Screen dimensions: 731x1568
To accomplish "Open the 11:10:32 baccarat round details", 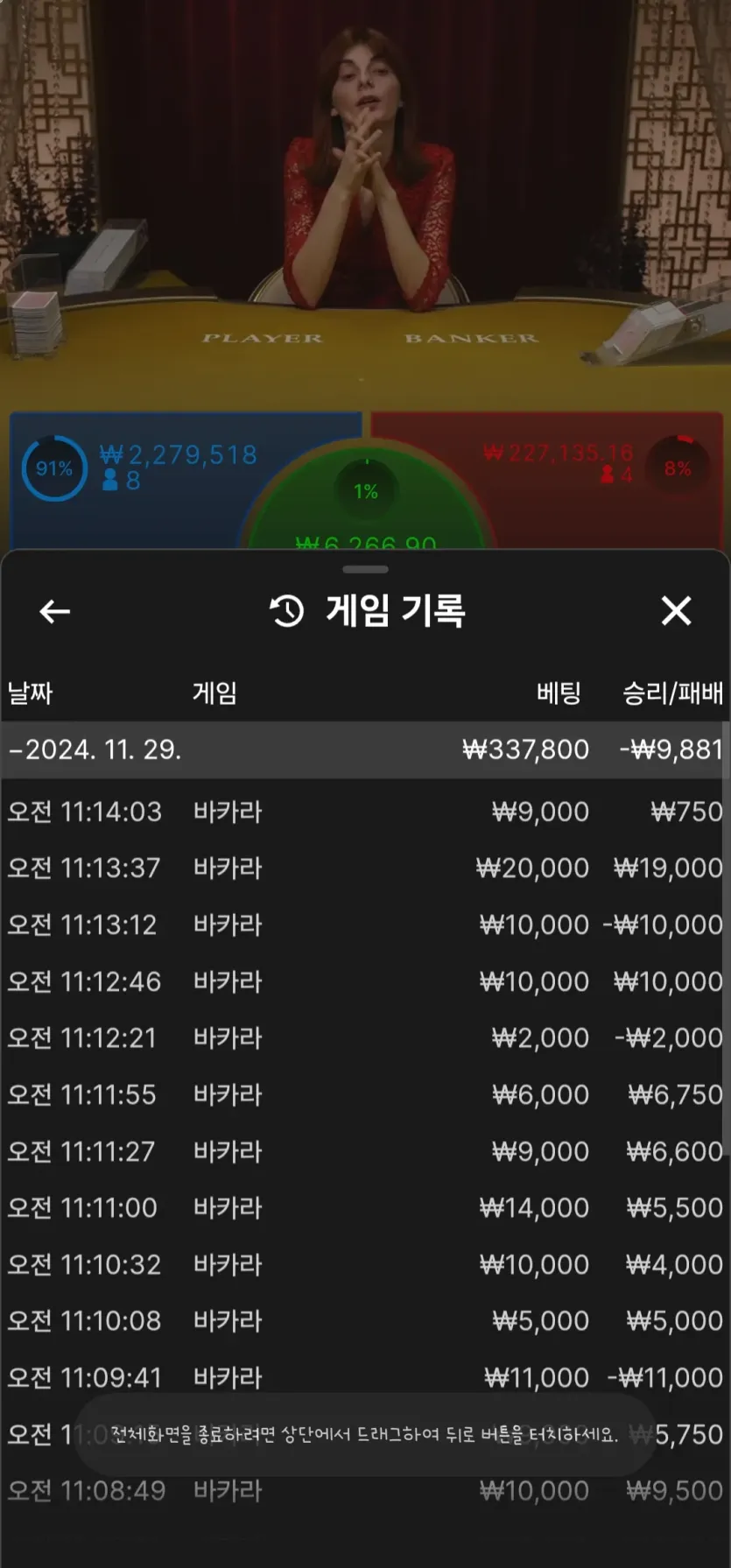I will pos(364,1264).
